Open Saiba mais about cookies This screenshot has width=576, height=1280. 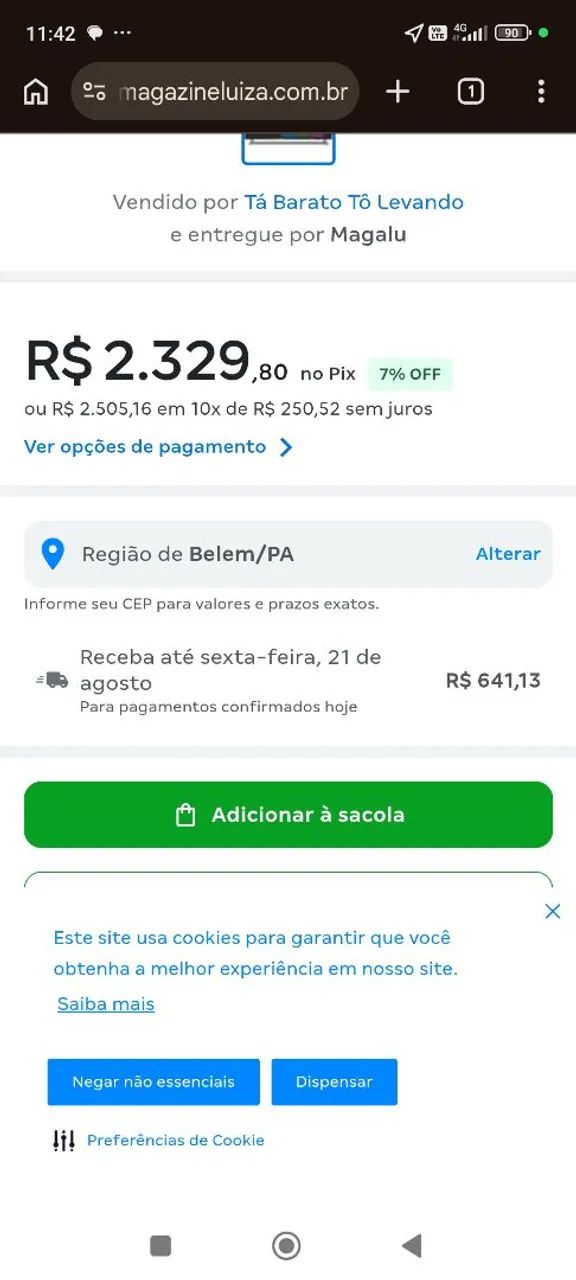(106, 1004)
